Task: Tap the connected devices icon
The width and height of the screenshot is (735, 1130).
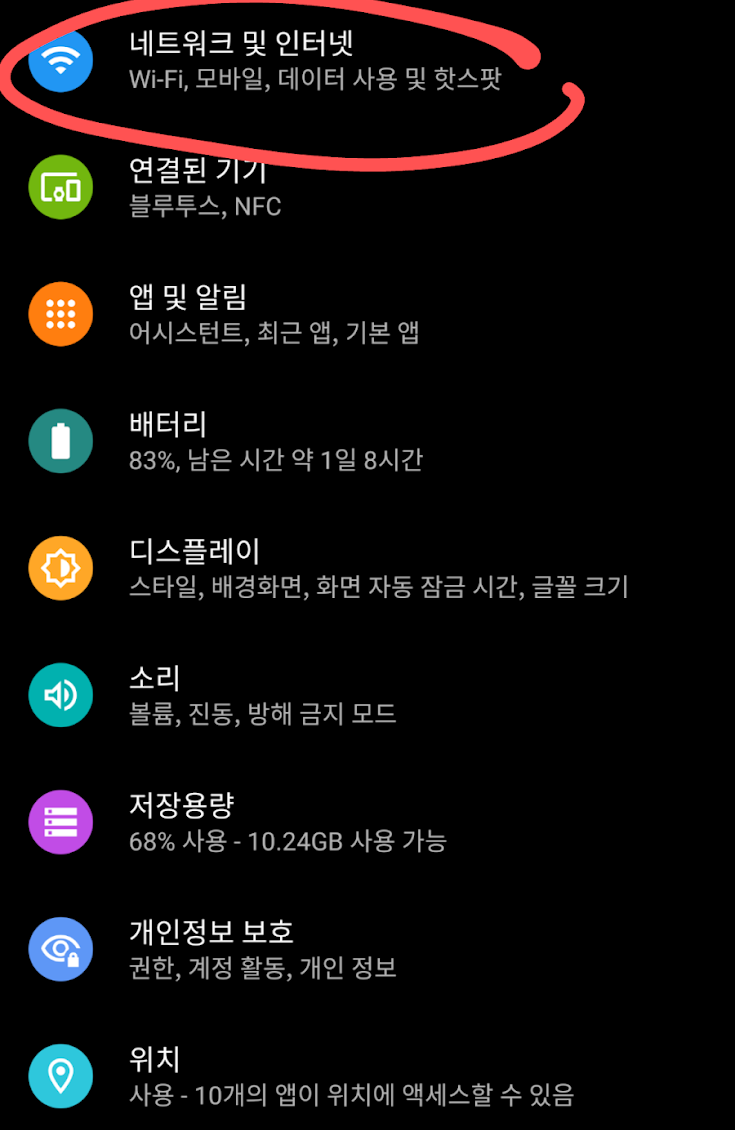Action: tap(61, 188)
